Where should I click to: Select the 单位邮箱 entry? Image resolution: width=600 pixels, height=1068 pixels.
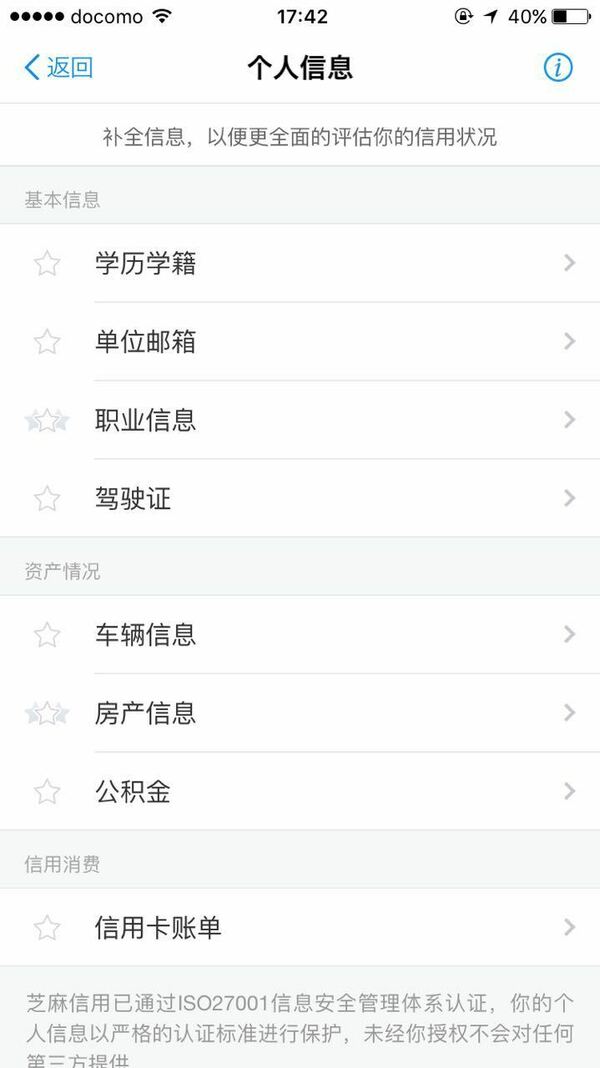point(300,342)
